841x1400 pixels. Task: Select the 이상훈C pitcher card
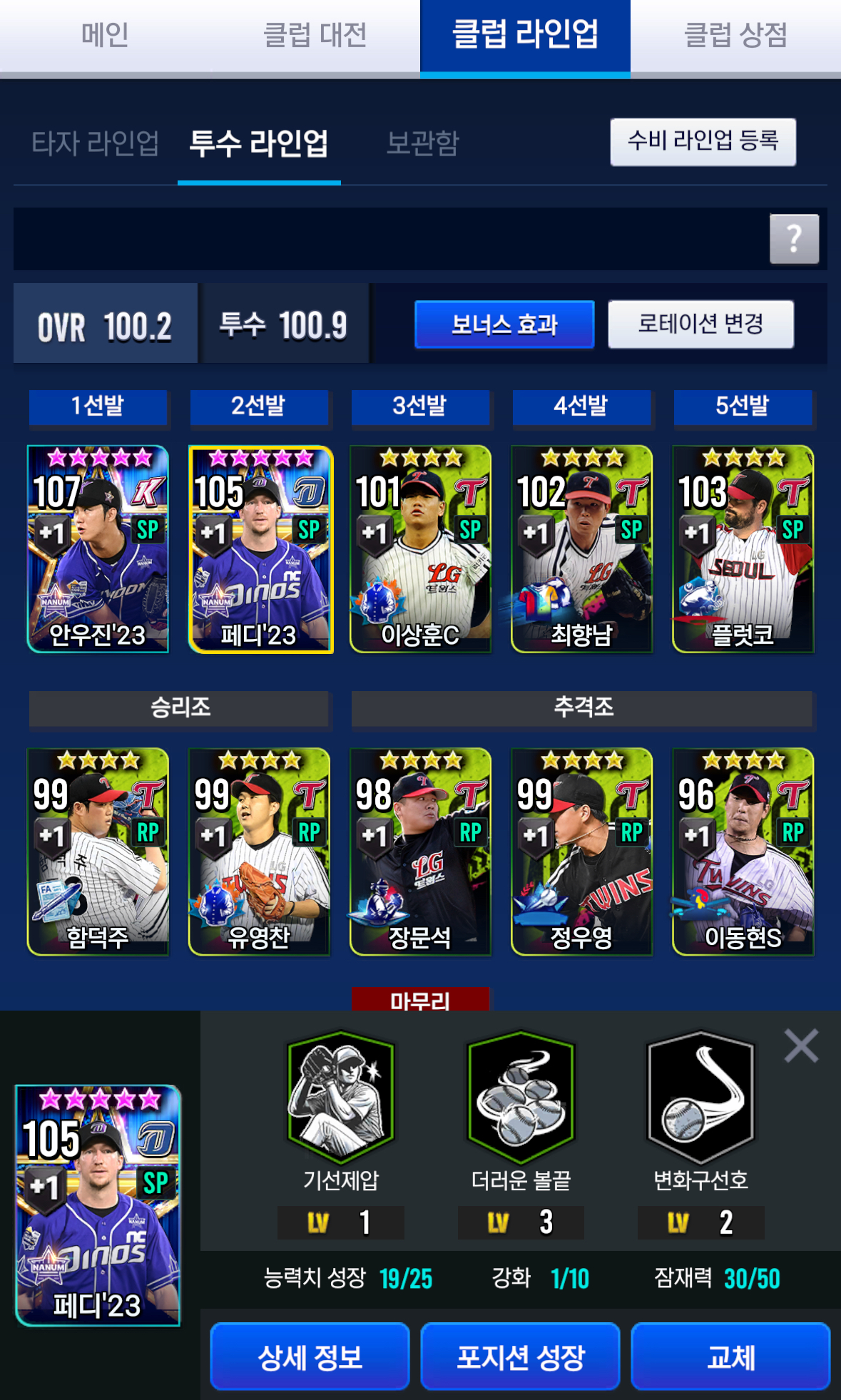click(x=421, y=549)
